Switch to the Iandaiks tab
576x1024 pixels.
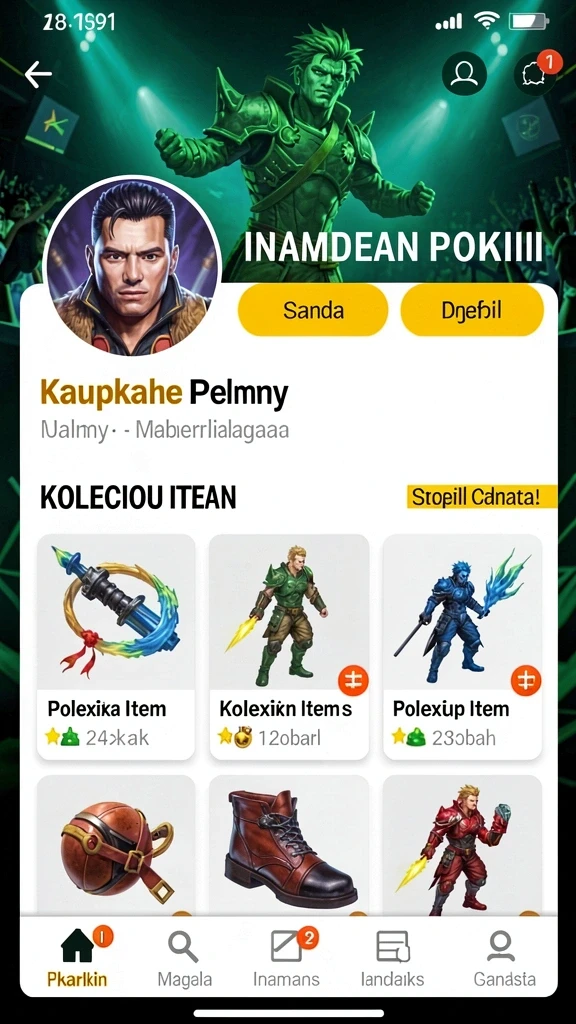click(x=392, y=957)
